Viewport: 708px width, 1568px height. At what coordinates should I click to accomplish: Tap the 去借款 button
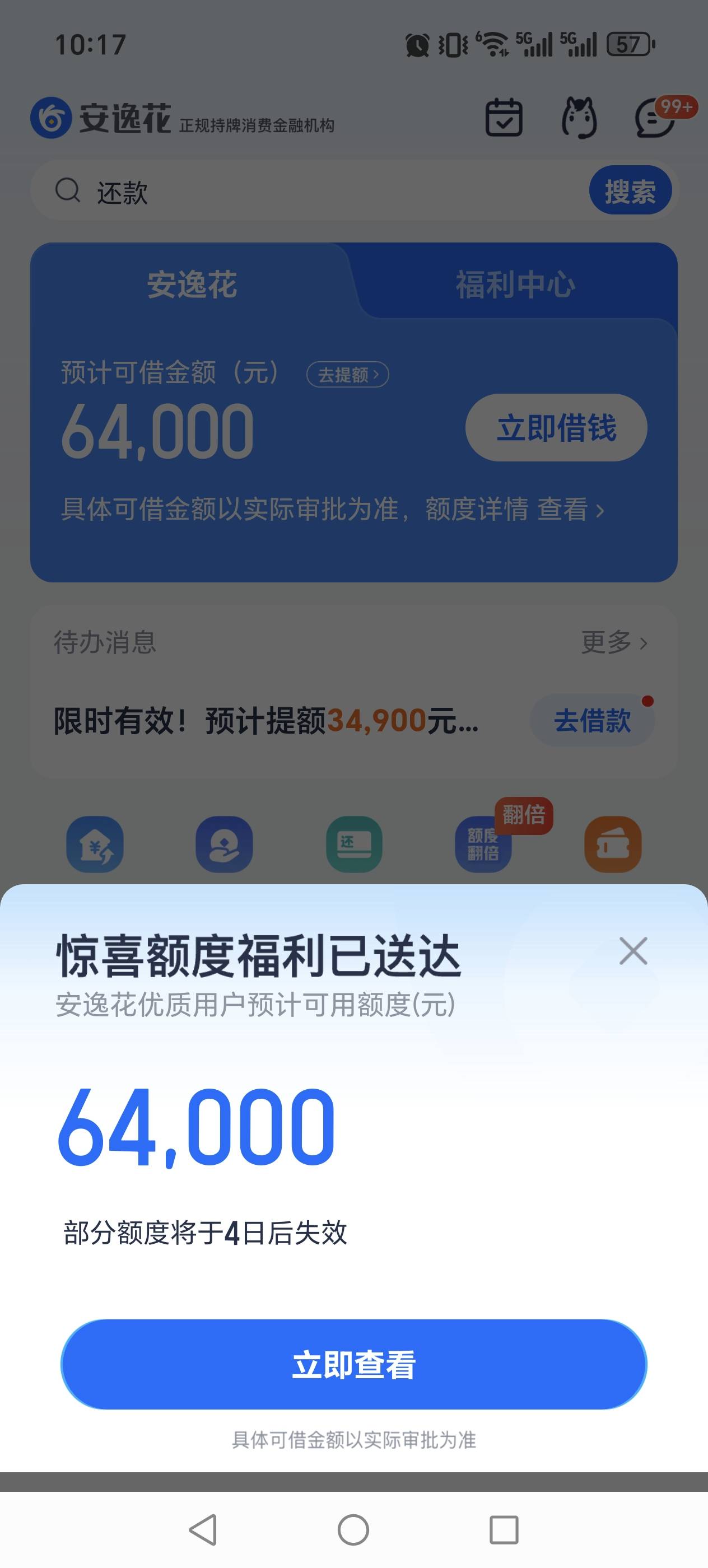pyautogui.click(x=592, y=721)
